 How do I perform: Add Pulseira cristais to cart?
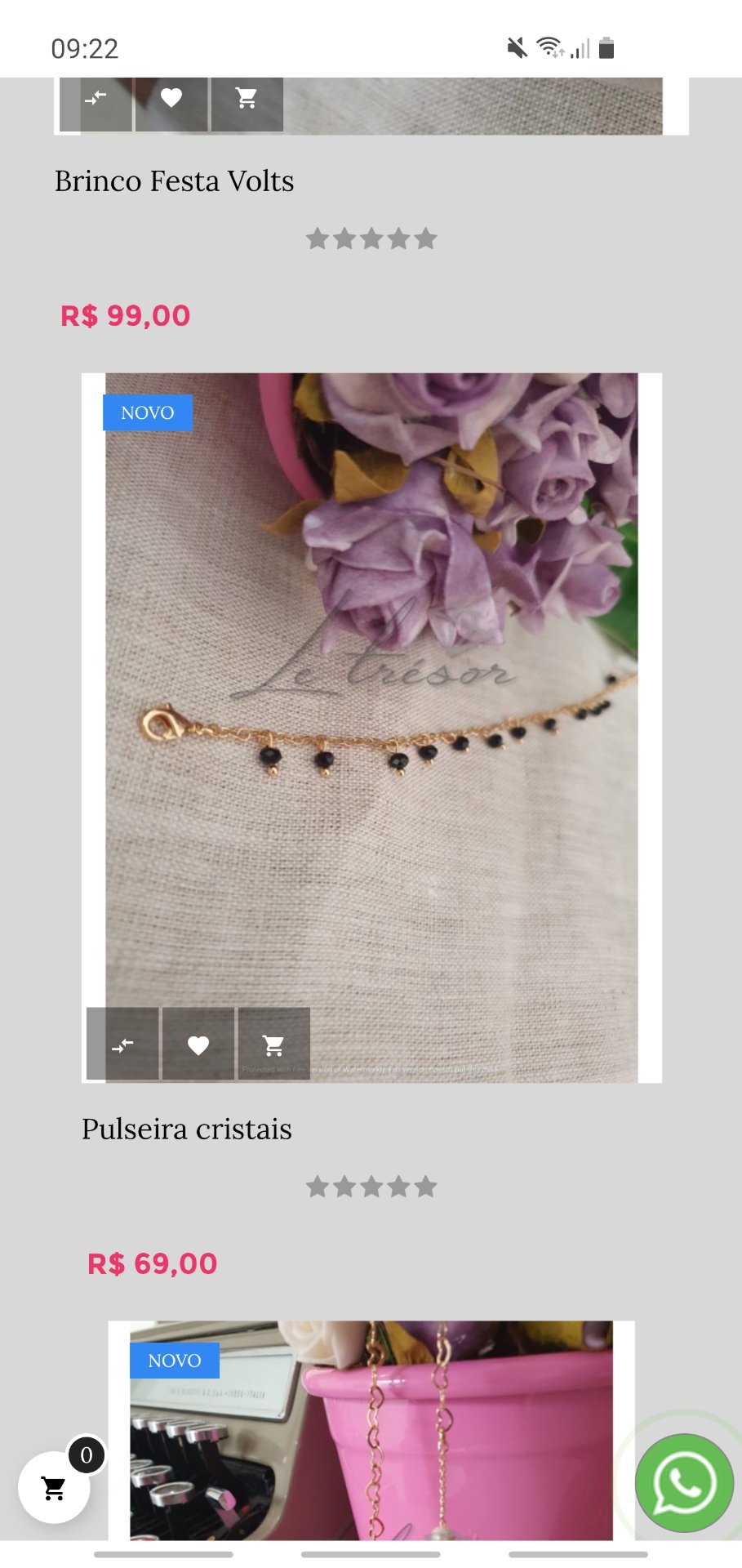click(x=273, y=1045)
